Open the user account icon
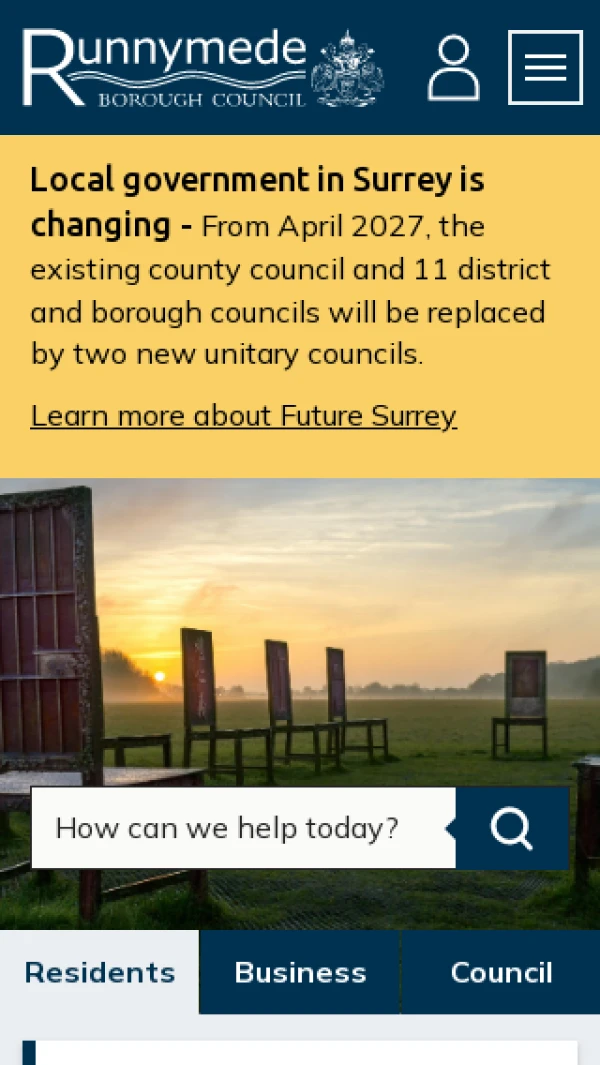Image resolution: width=600 pixels, height=1065 pixels. pos(453,67)
